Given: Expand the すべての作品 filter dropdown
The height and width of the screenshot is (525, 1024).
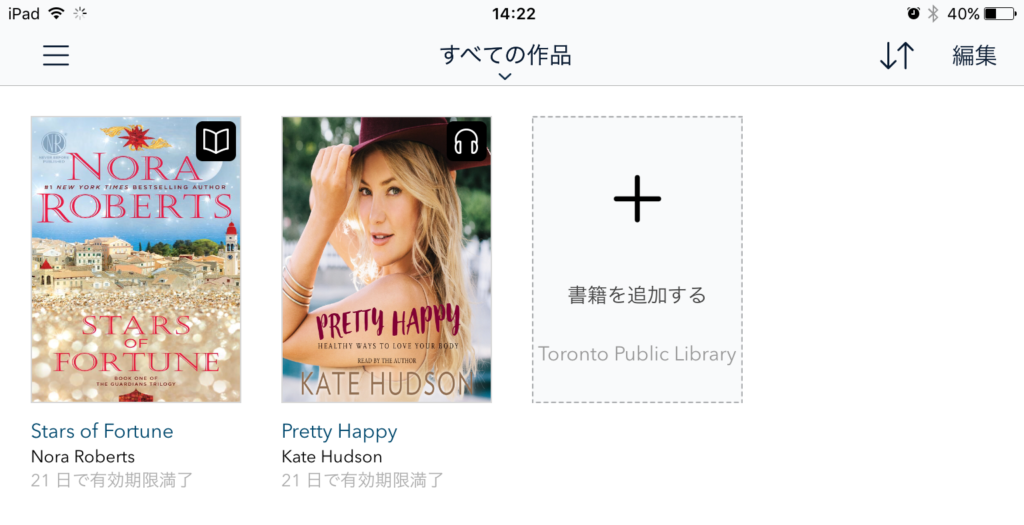Looking at the screenshot, I should point(505,60).
